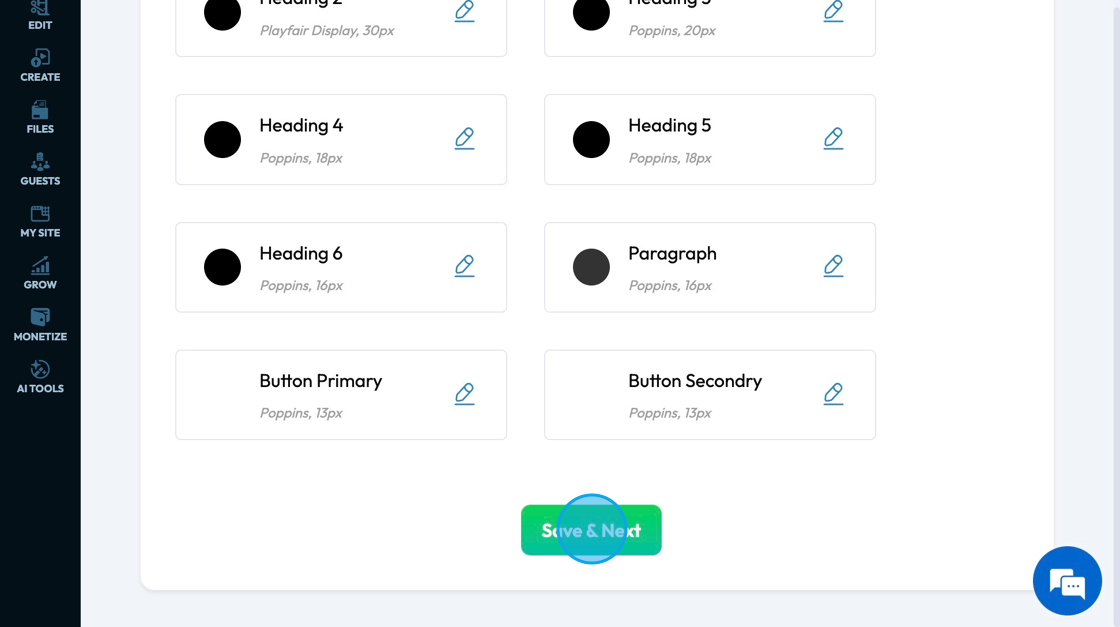Screen dimensions: 1120x627
Task: Open AI Tools in the sidebar
Action: tap(40, 377)
